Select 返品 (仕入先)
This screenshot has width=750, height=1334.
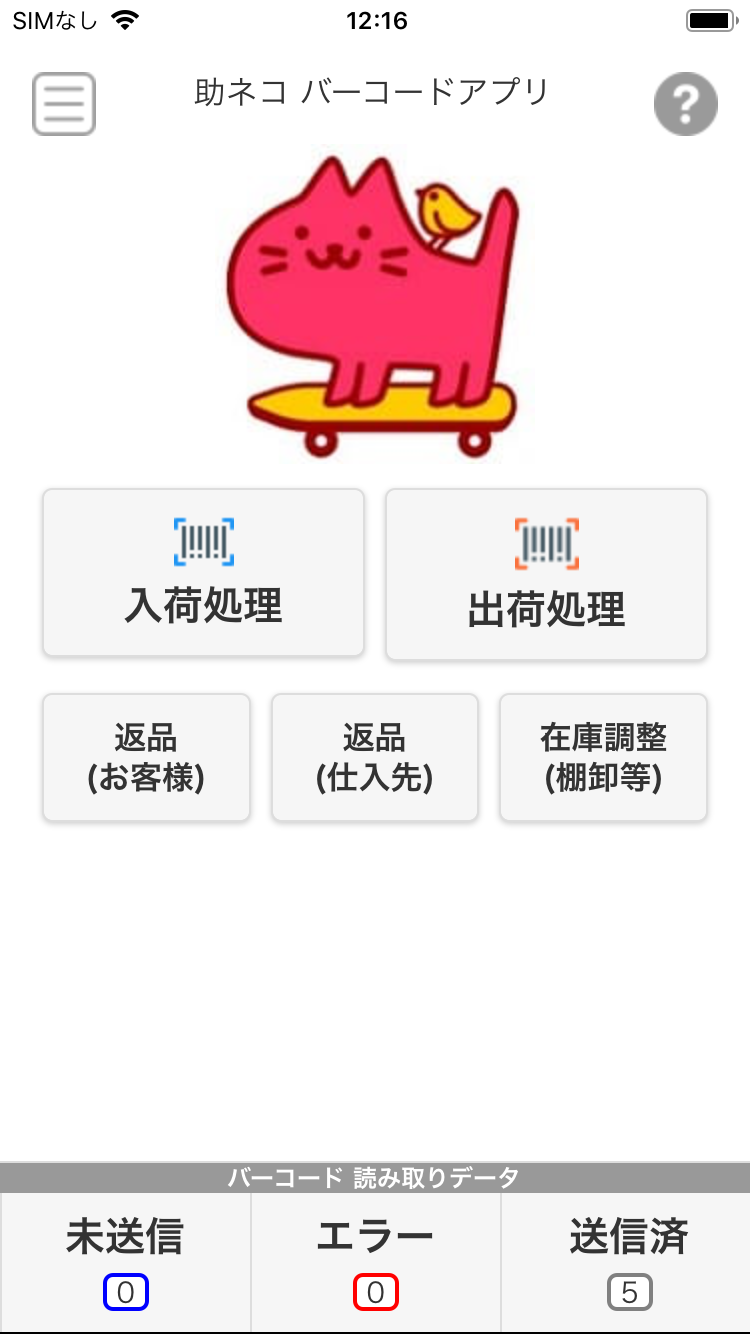(375, 758)
